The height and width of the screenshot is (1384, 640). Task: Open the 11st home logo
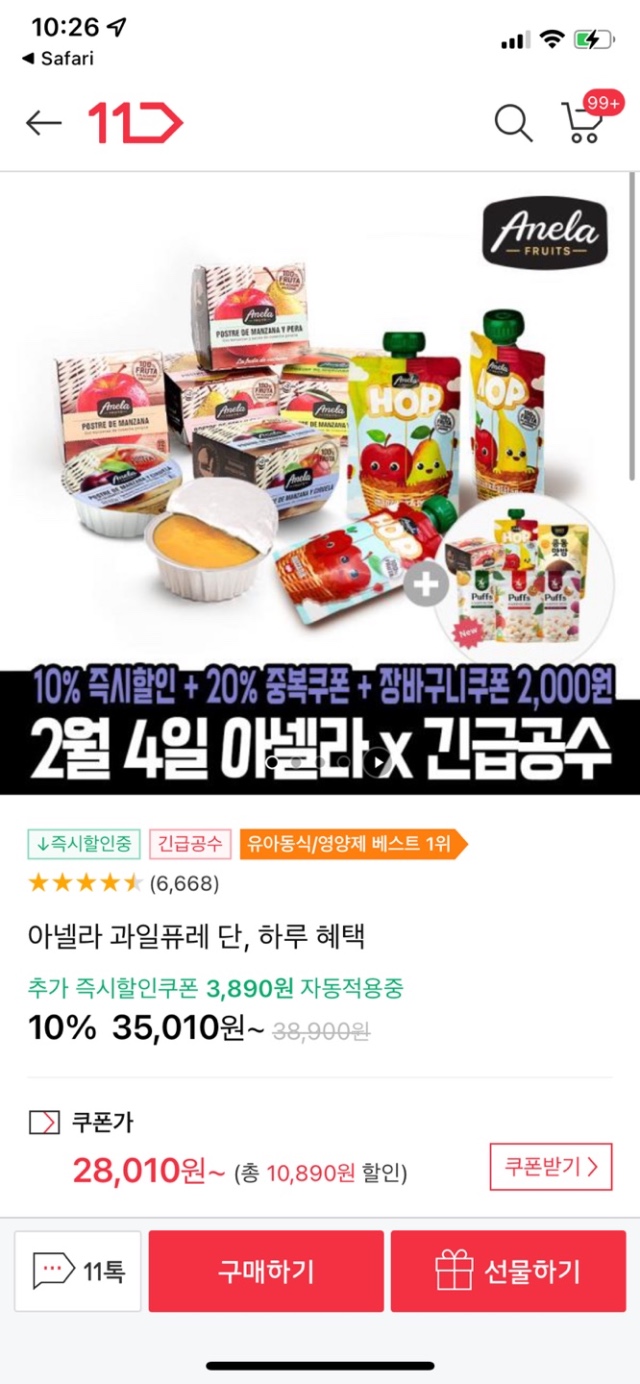(136, 123)
